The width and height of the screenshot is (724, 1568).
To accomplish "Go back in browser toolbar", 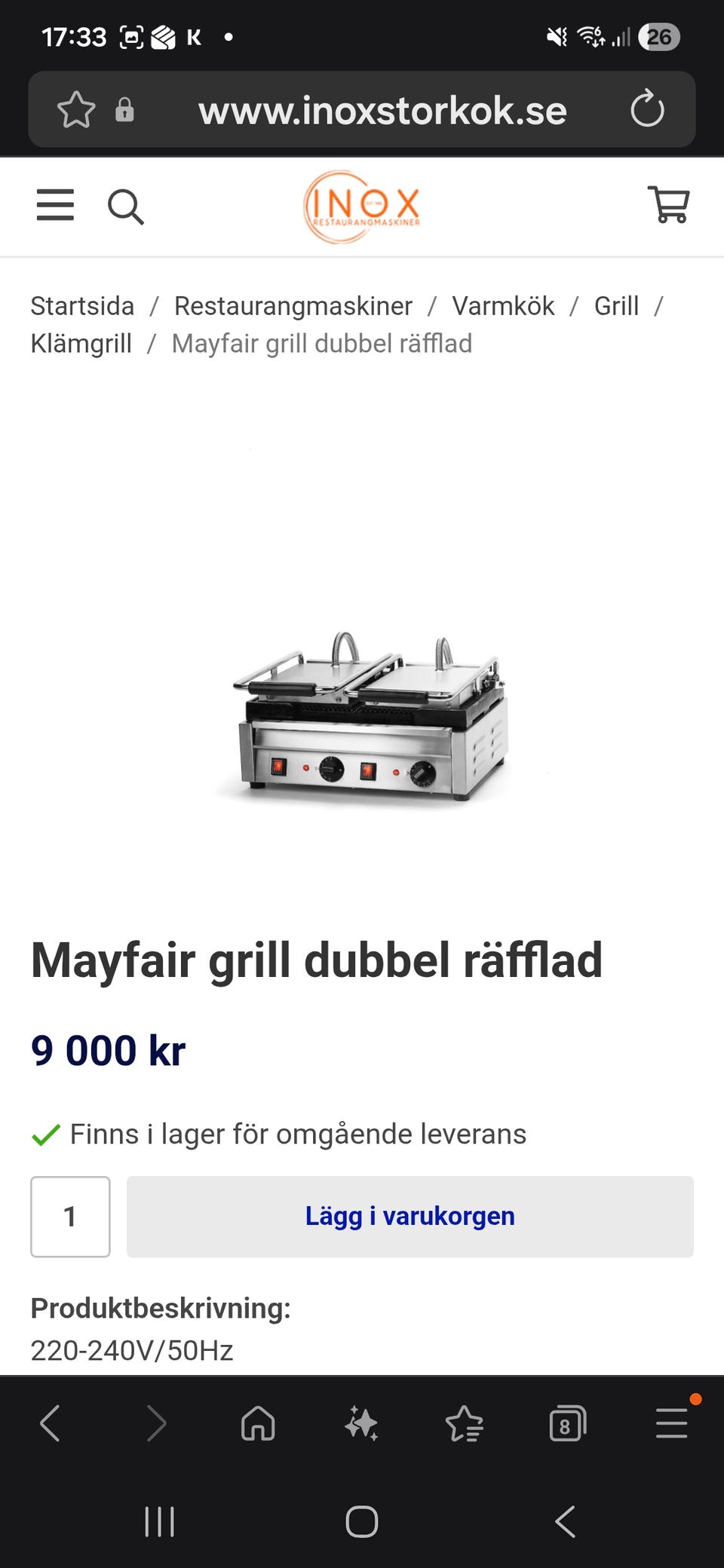I will tap(50, 1423).
